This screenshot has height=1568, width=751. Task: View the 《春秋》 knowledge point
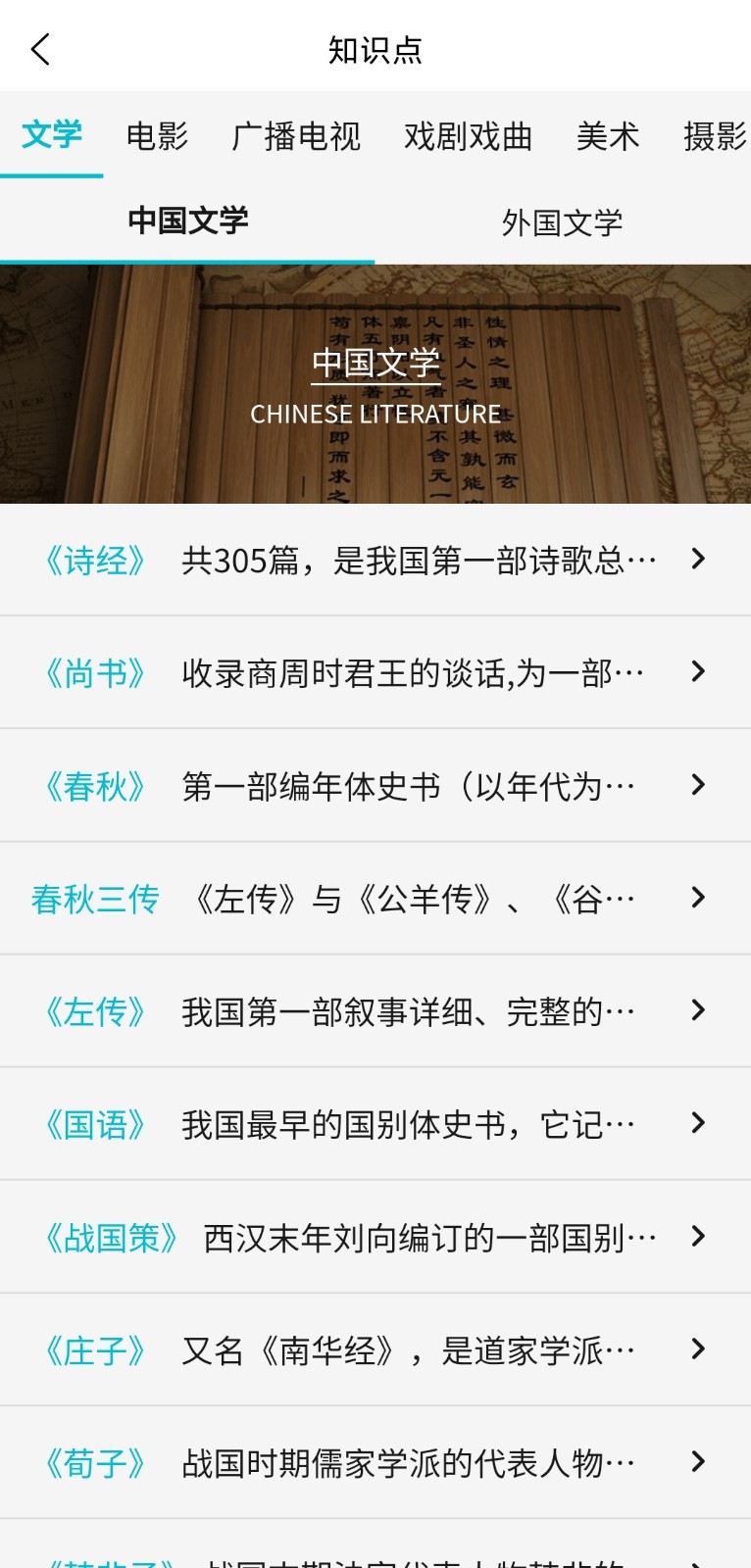(x=375, y=785)
